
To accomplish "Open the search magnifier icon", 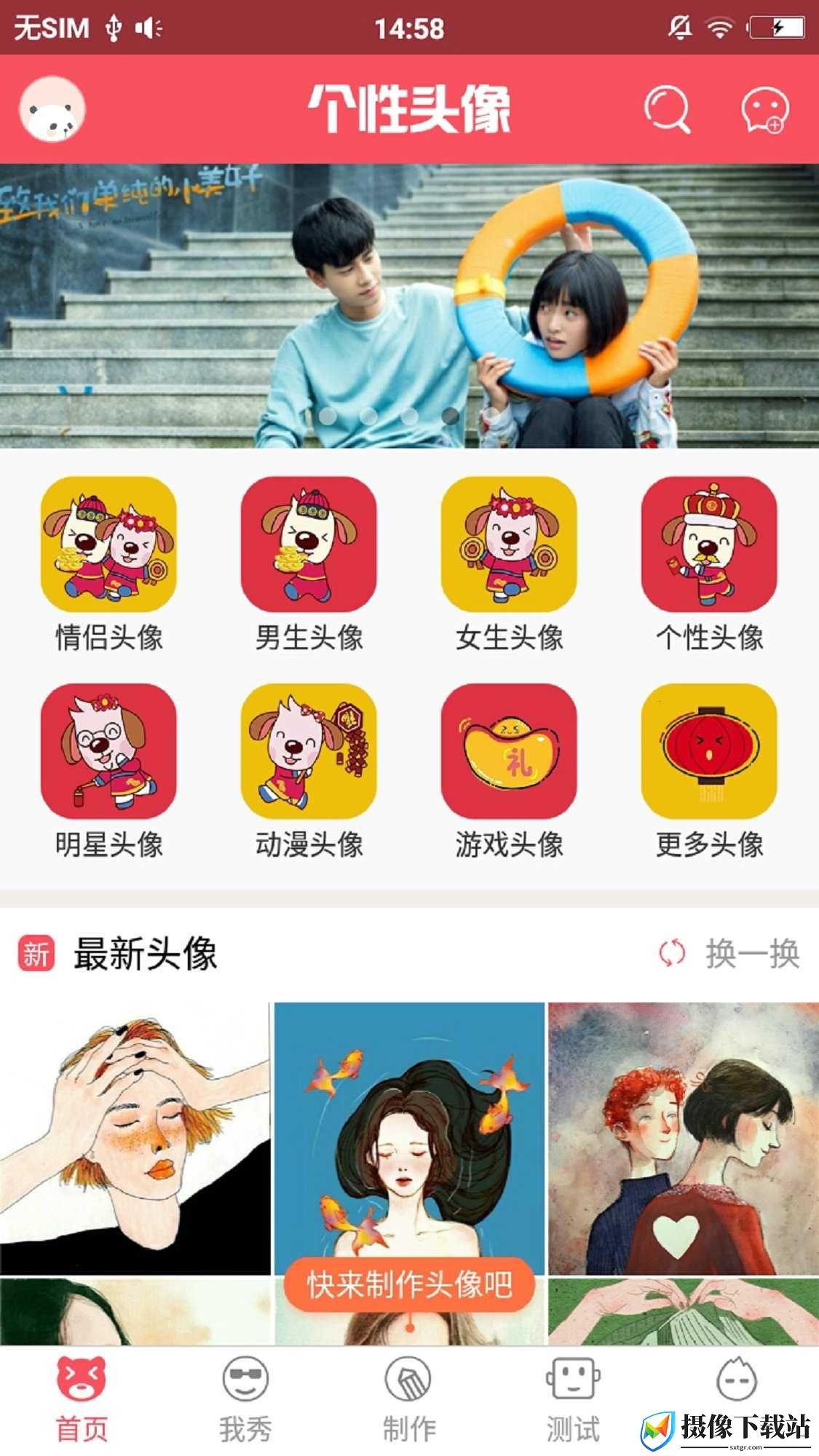I will point(667,109).
